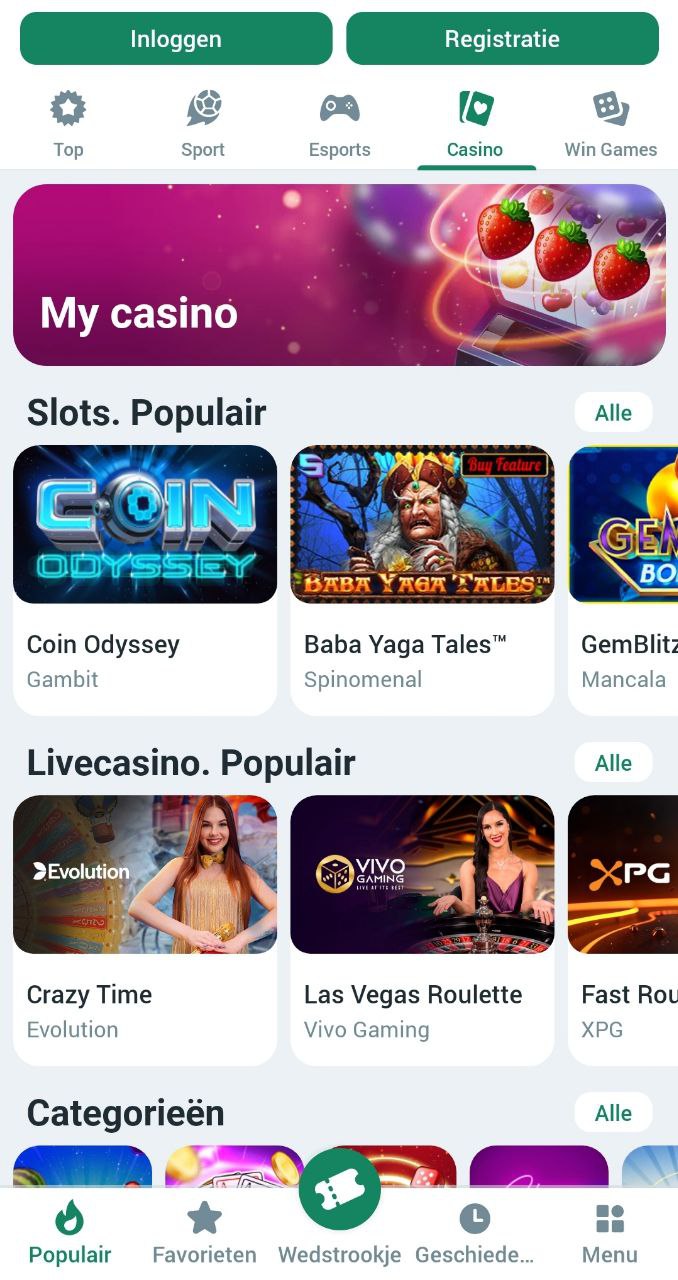This screenshot has height=1280, width=678.
Task: Open the Favorieten tab
Action: [x=204, y=1233]
